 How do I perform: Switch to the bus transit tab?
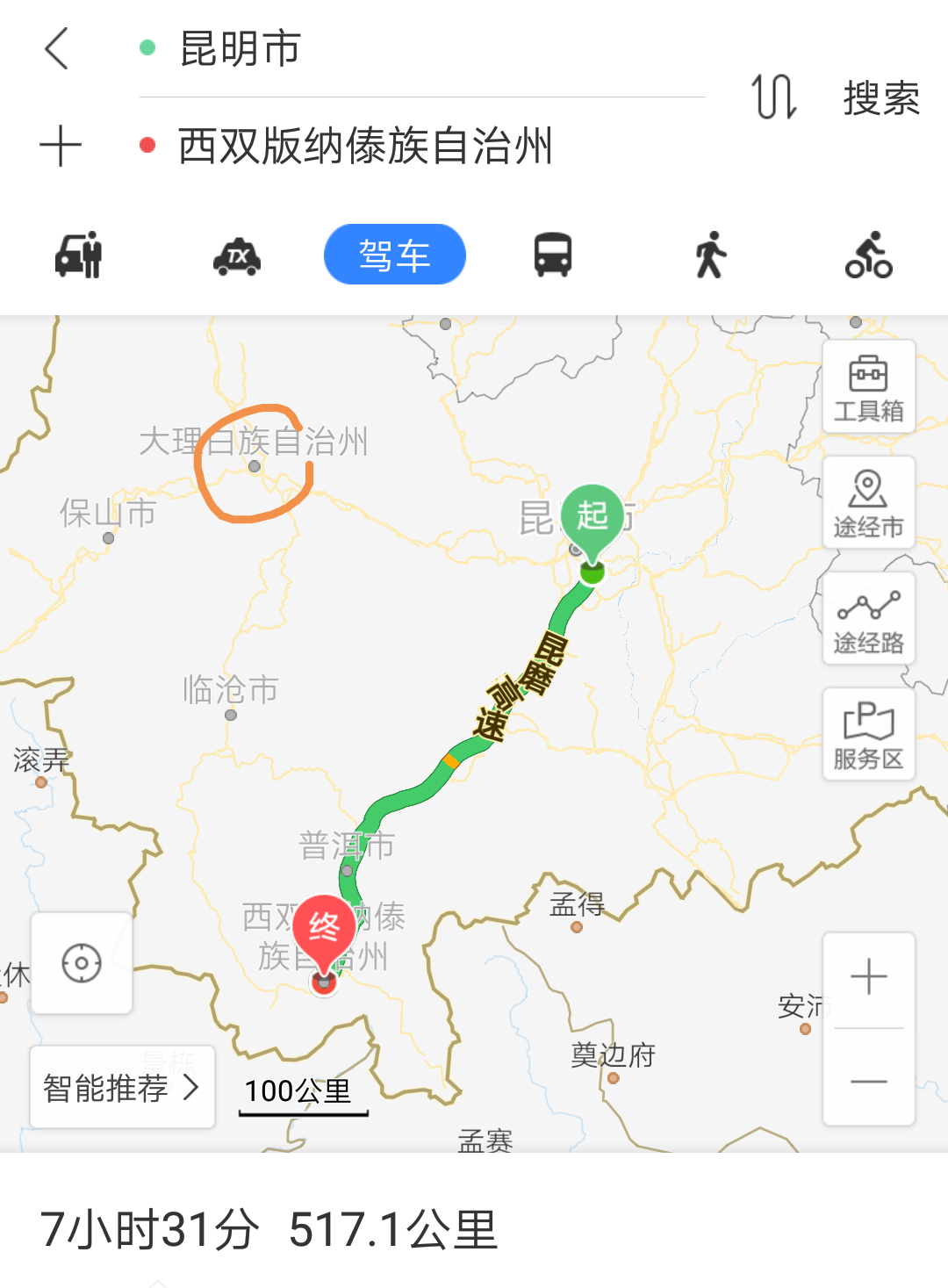553,255
